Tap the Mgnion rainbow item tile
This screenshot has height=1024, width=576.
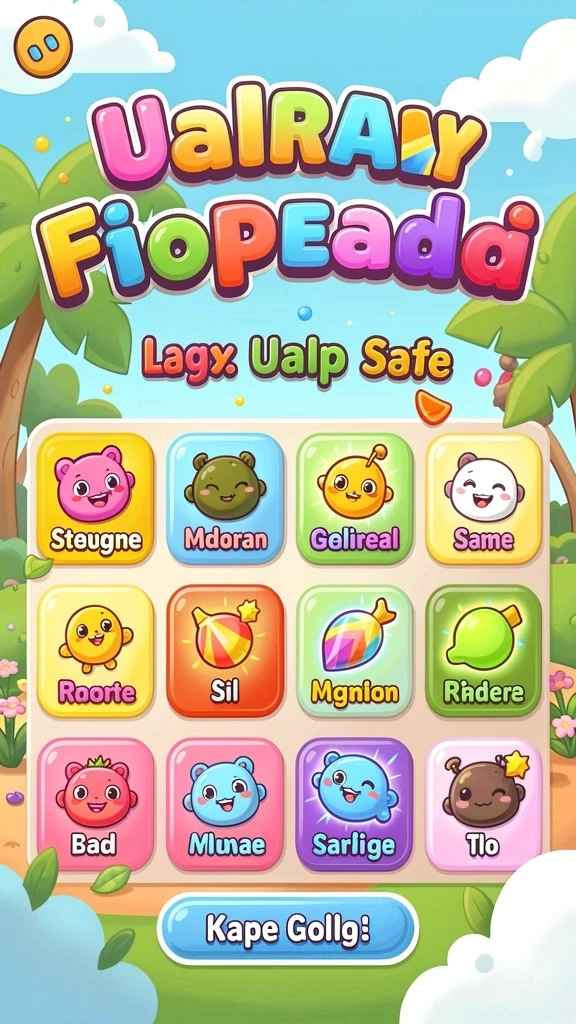(x=355, y=651)
